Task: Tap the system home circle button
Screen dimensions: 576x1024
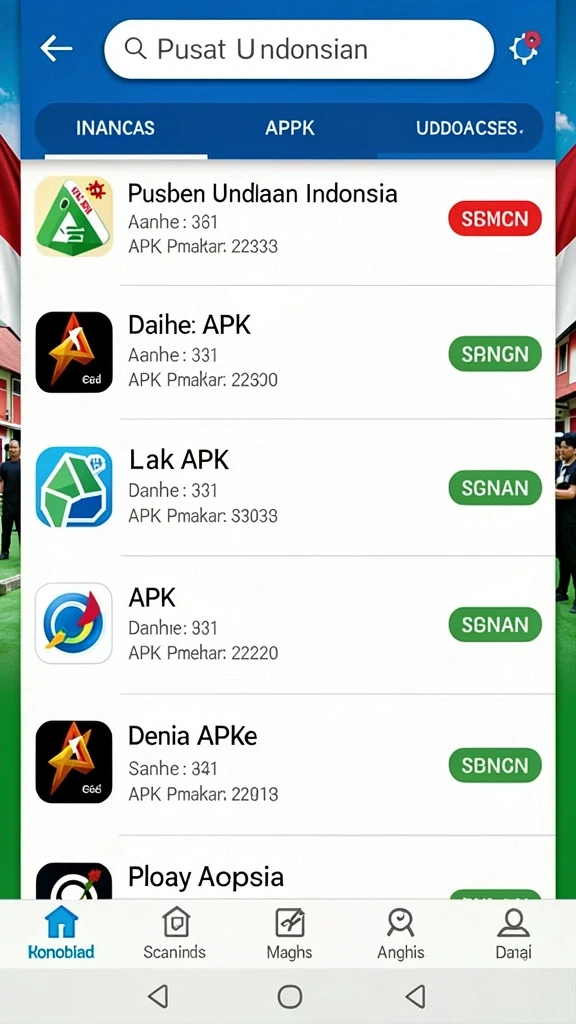Action: pos(289,997)
